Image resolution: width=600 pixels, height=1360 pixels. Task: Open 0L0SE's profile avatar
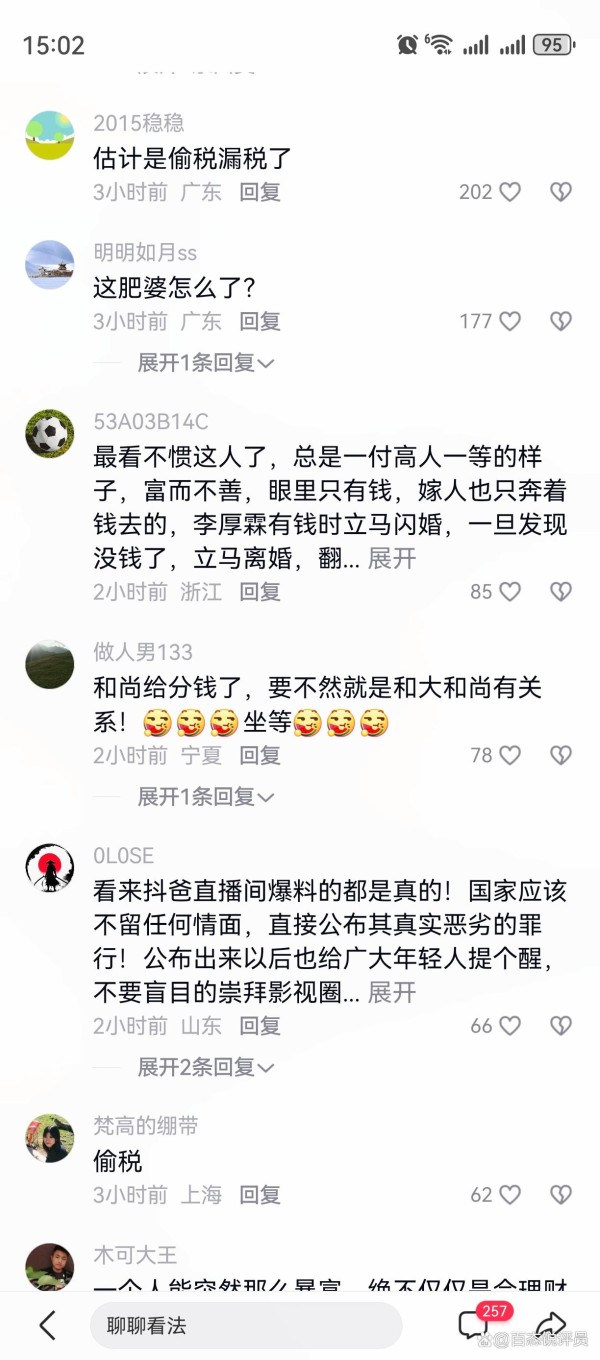tap(49, 867)
